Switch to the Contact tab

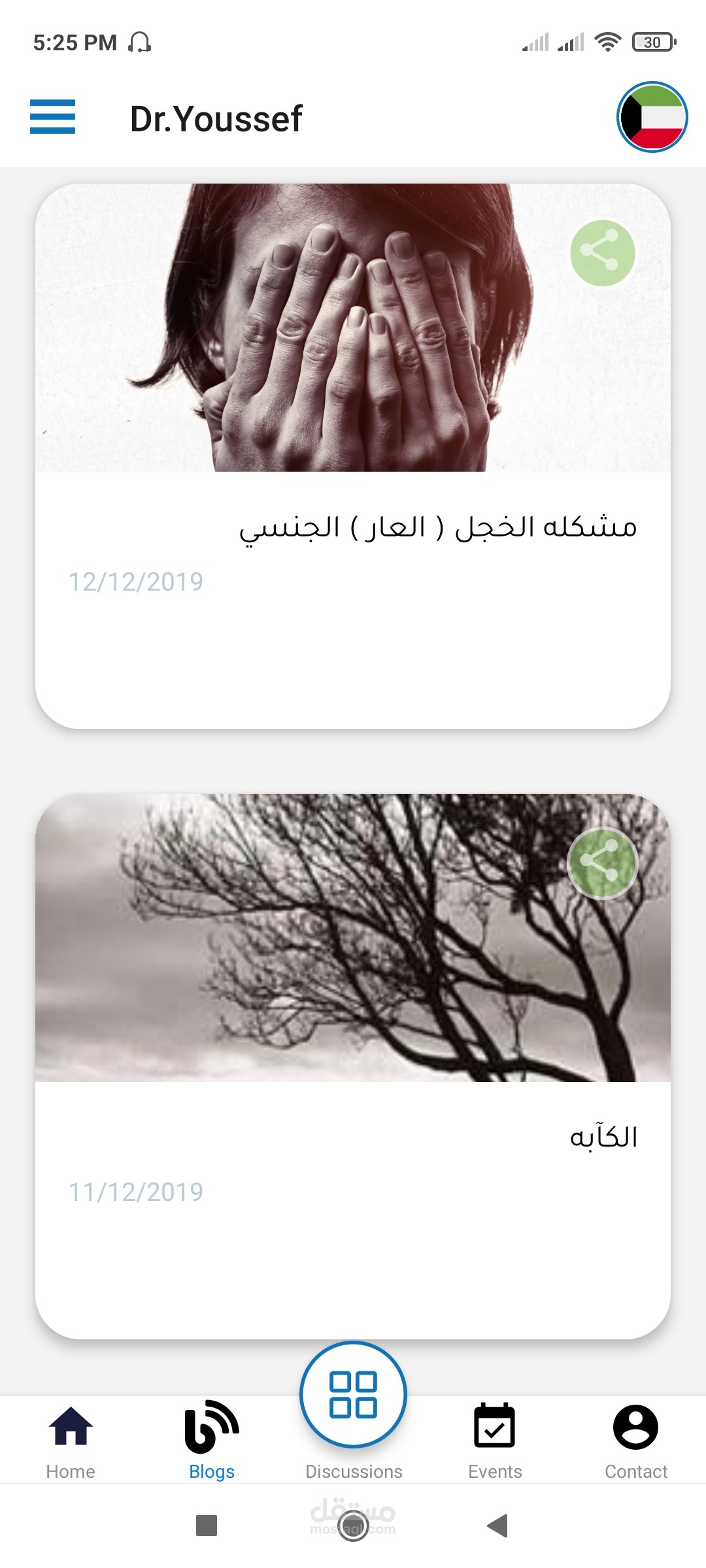[x=636, y=1440]
